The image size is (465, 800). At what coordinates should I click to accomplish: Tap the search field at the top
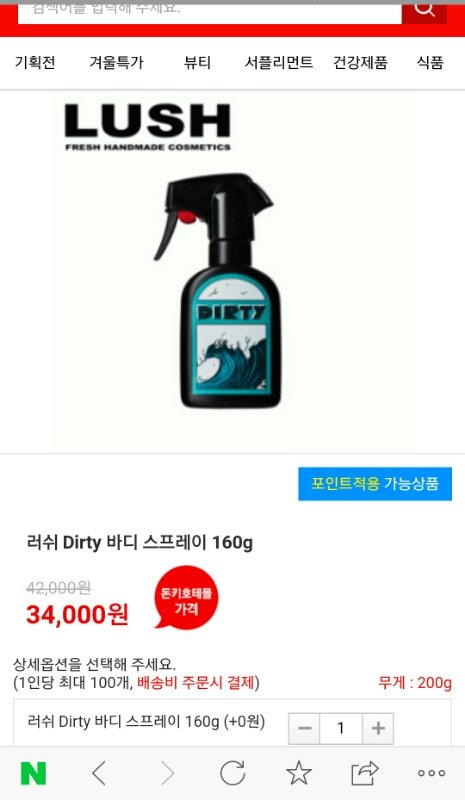pos(209,12)
